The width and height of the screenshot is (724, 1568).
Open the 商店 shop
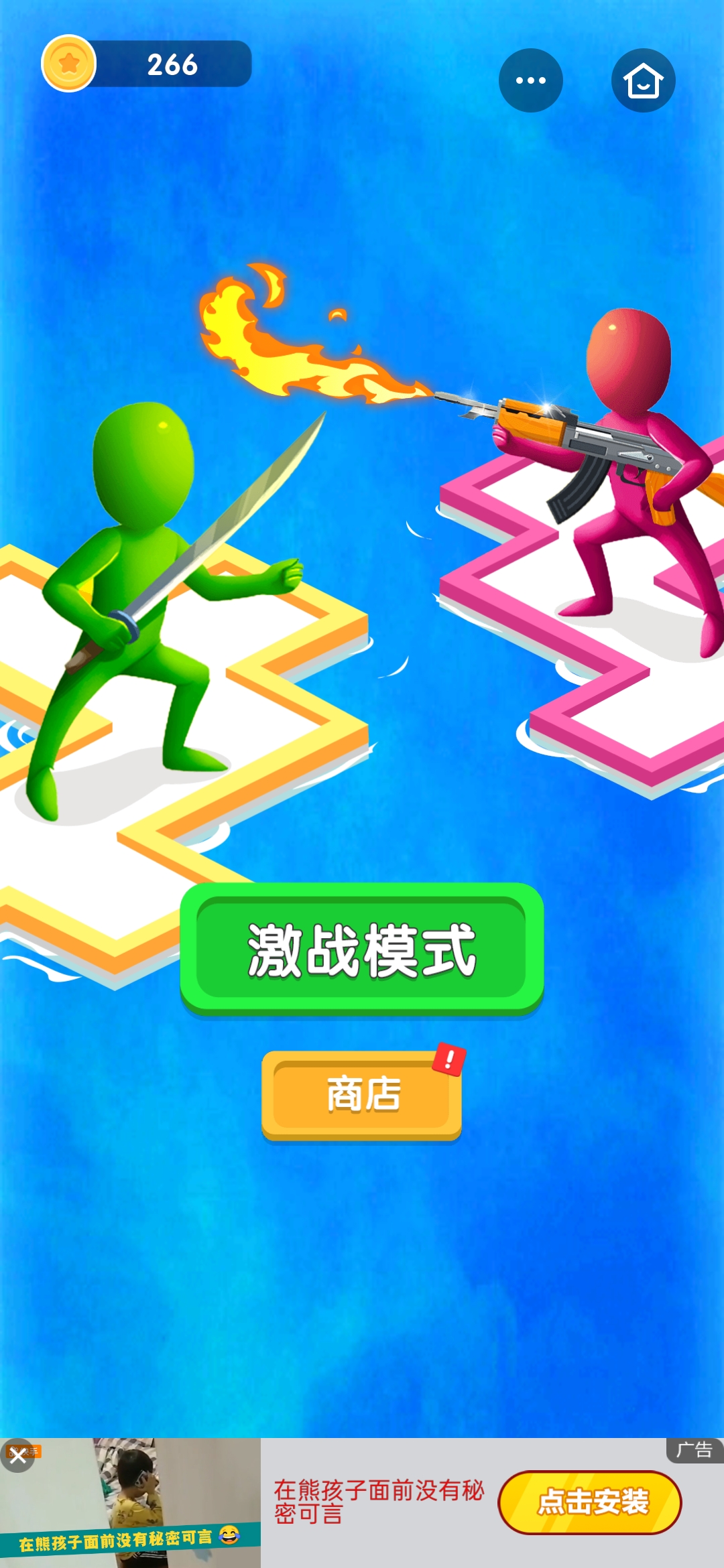[361, 1094]
